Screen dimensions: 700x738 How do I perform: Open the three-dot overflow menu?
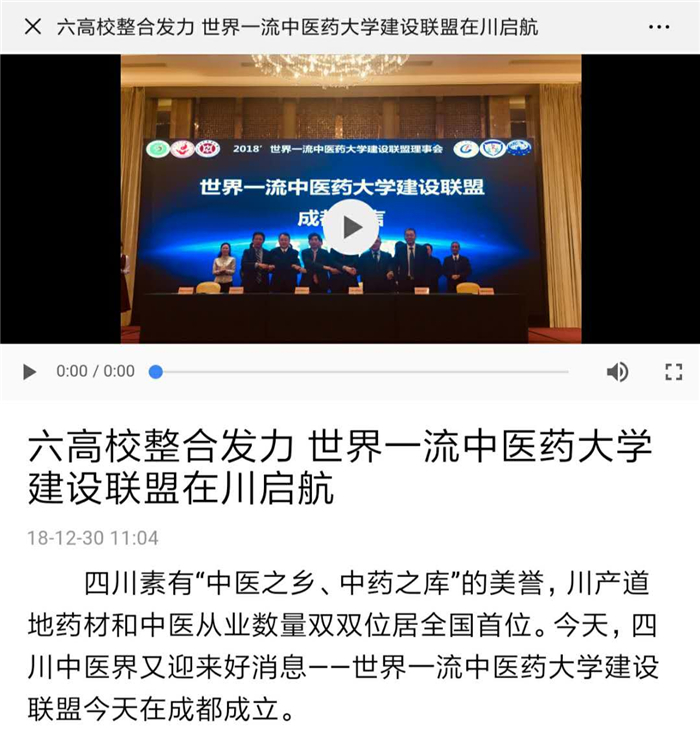pos(659,27)
